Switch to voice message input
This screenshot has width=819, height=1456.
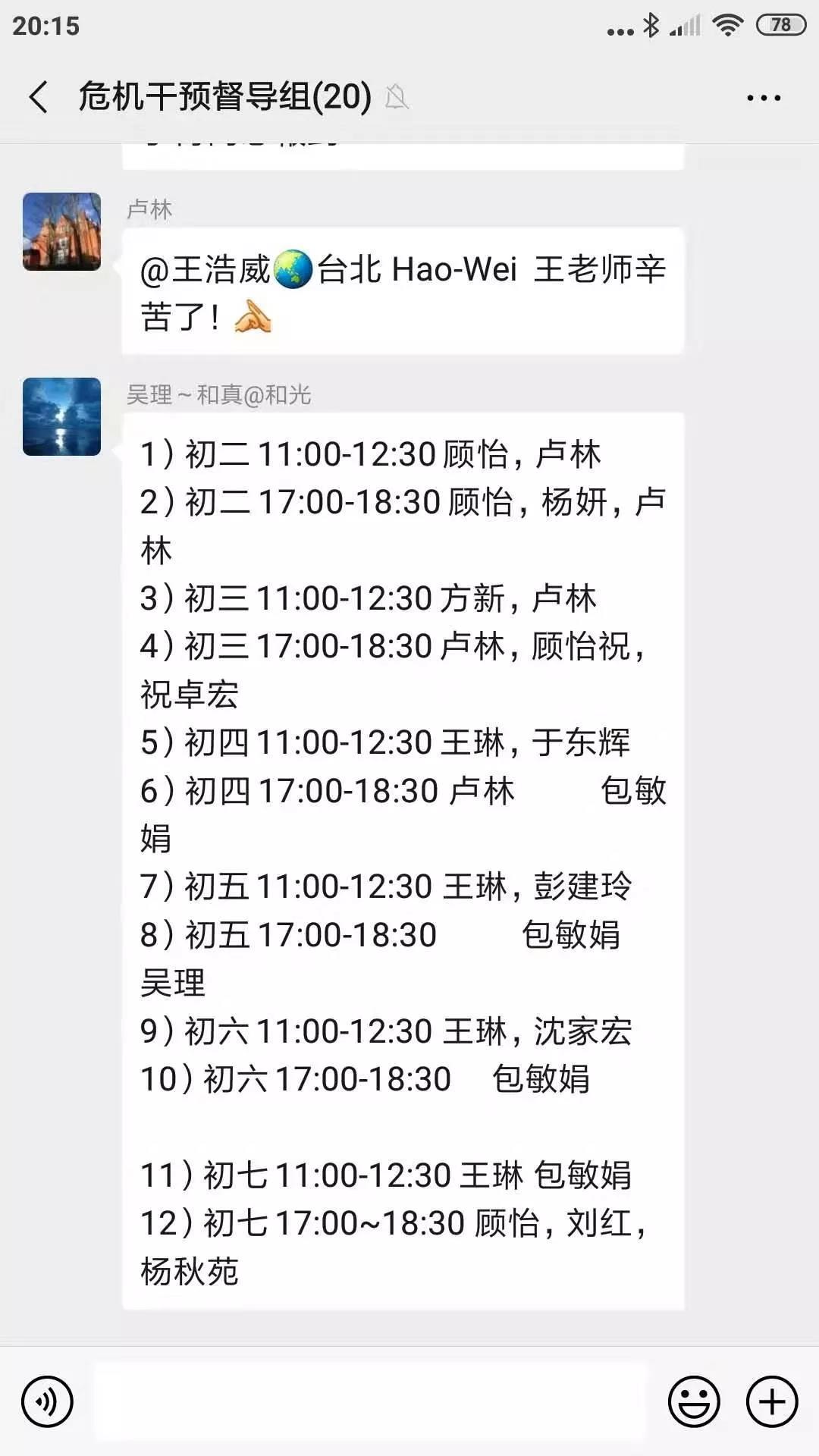[x=47, y=1402]
